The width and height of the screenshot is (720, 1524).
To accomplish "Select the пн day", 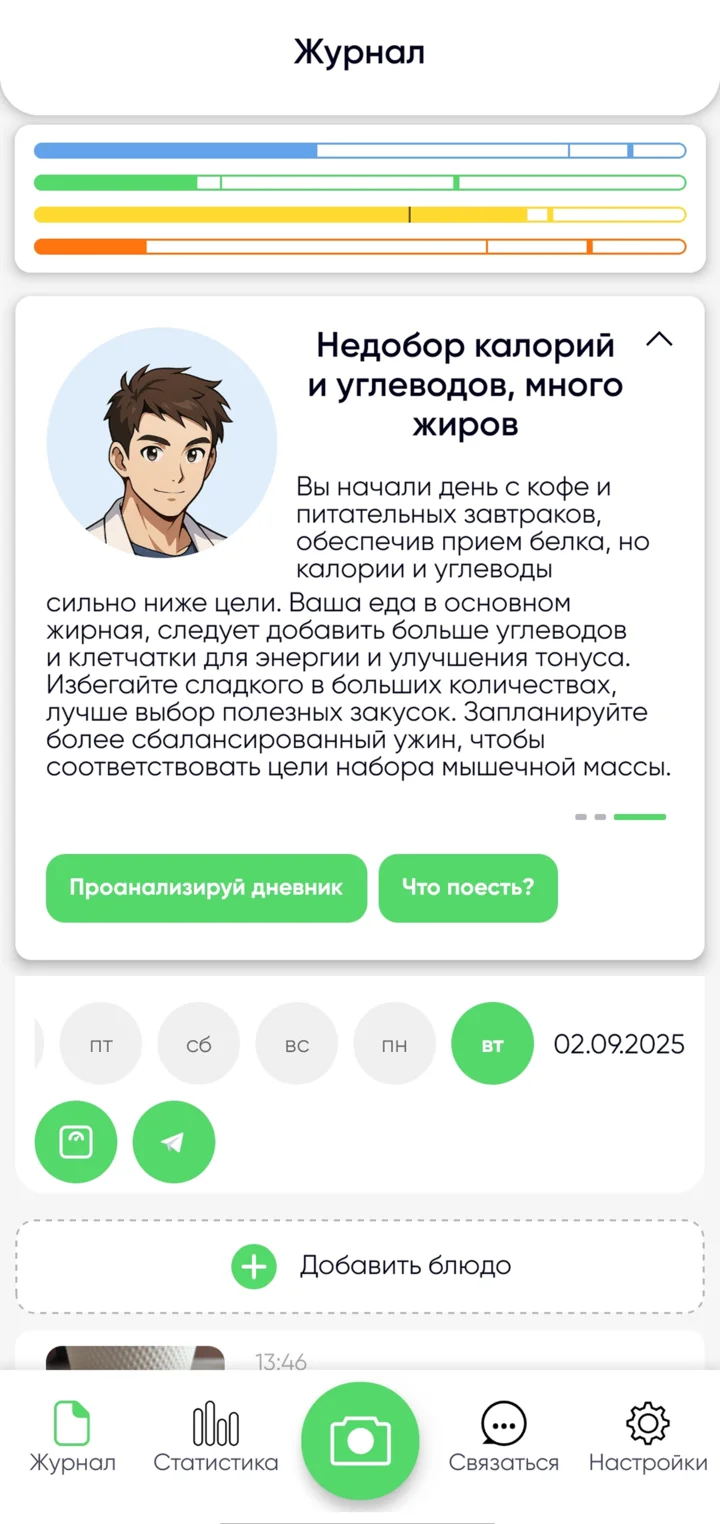I will point(395,1044).
